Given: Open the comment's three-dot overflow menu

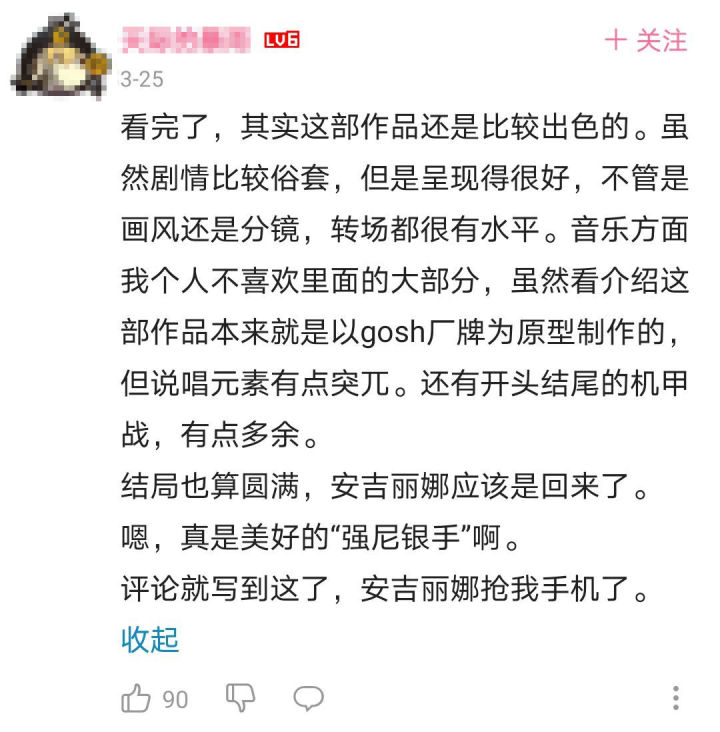Looking at the screenshot, I should pos(676,698).
